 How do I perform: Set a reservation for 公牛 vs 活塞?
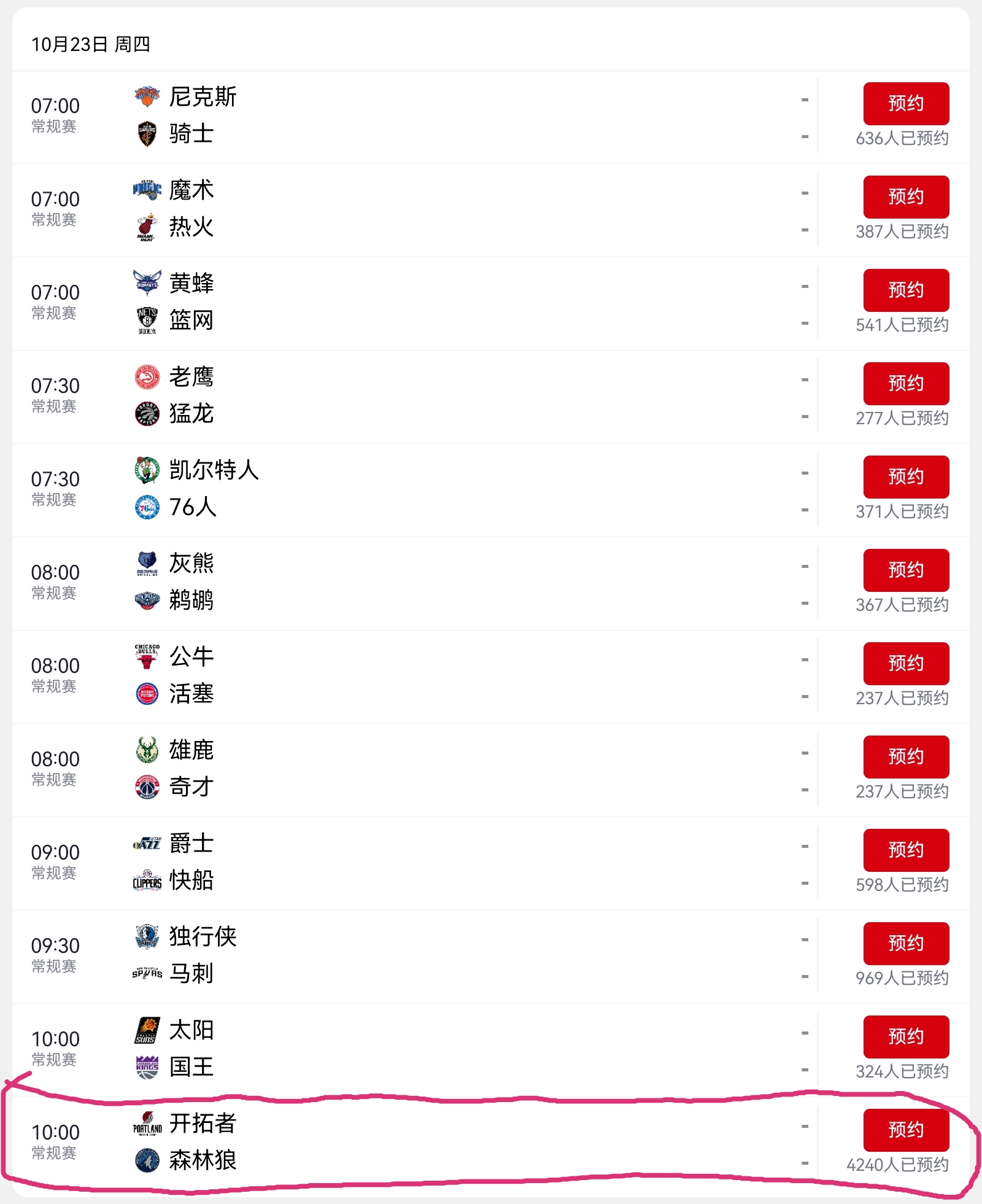pyautogui.click(x=905, y=663)
